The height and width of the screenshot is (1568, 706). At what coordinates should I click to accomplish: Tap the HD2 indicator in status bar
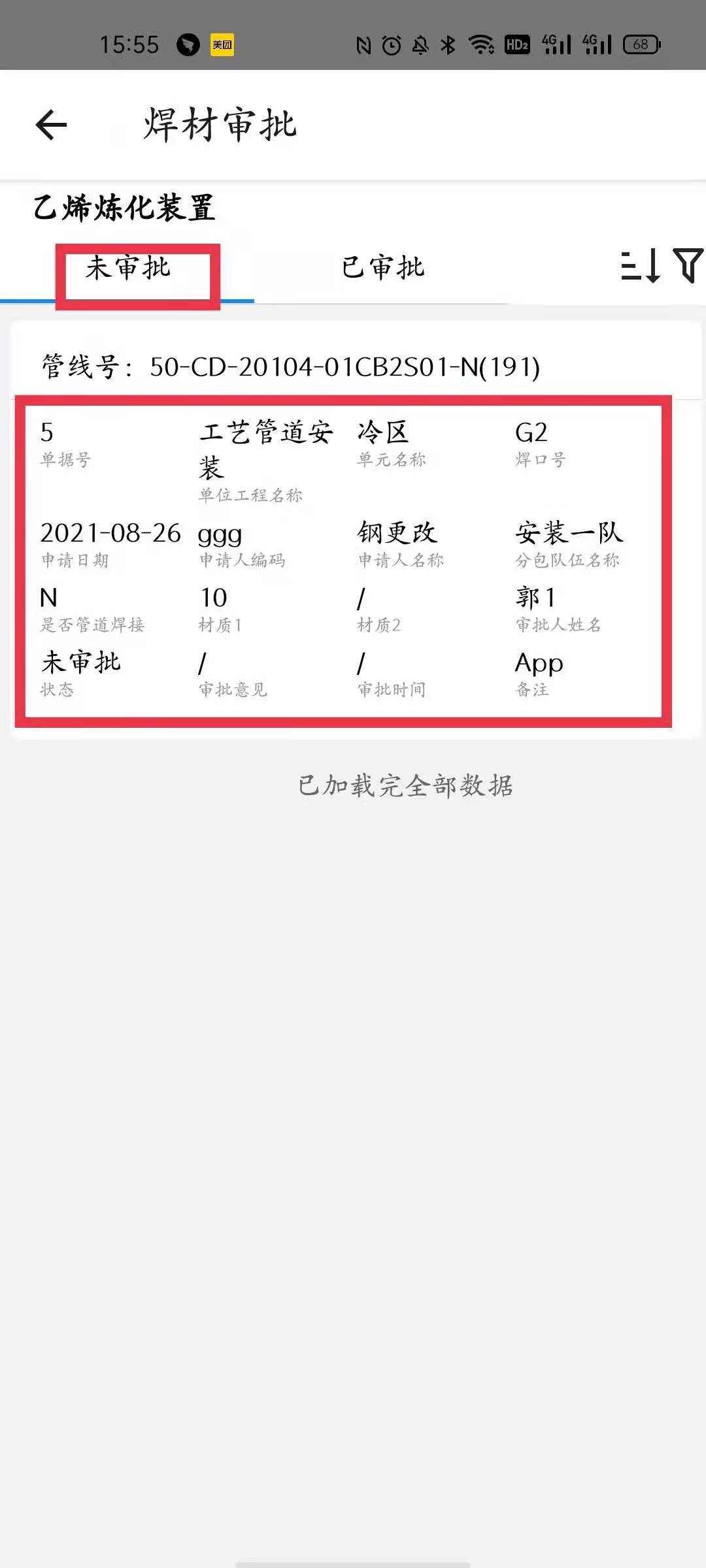pyautogui.click(x=517, y=44)
